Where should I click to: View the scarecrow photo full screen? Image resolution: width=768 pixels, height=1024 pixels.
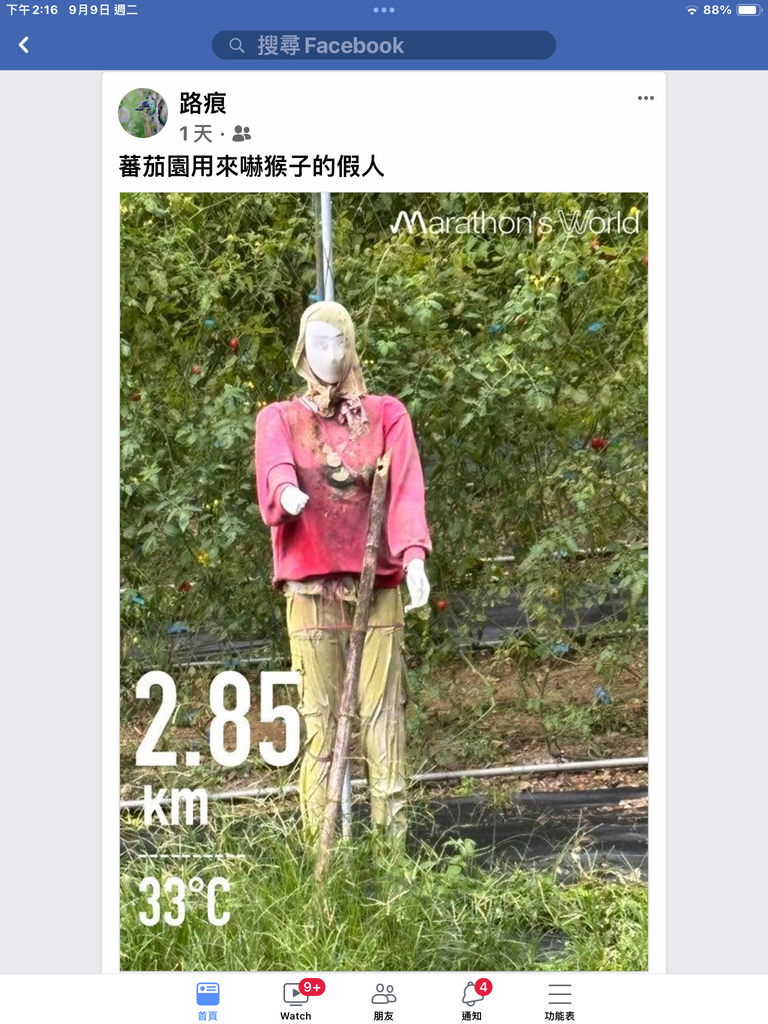pyautogui.click(x=384, y=580)
